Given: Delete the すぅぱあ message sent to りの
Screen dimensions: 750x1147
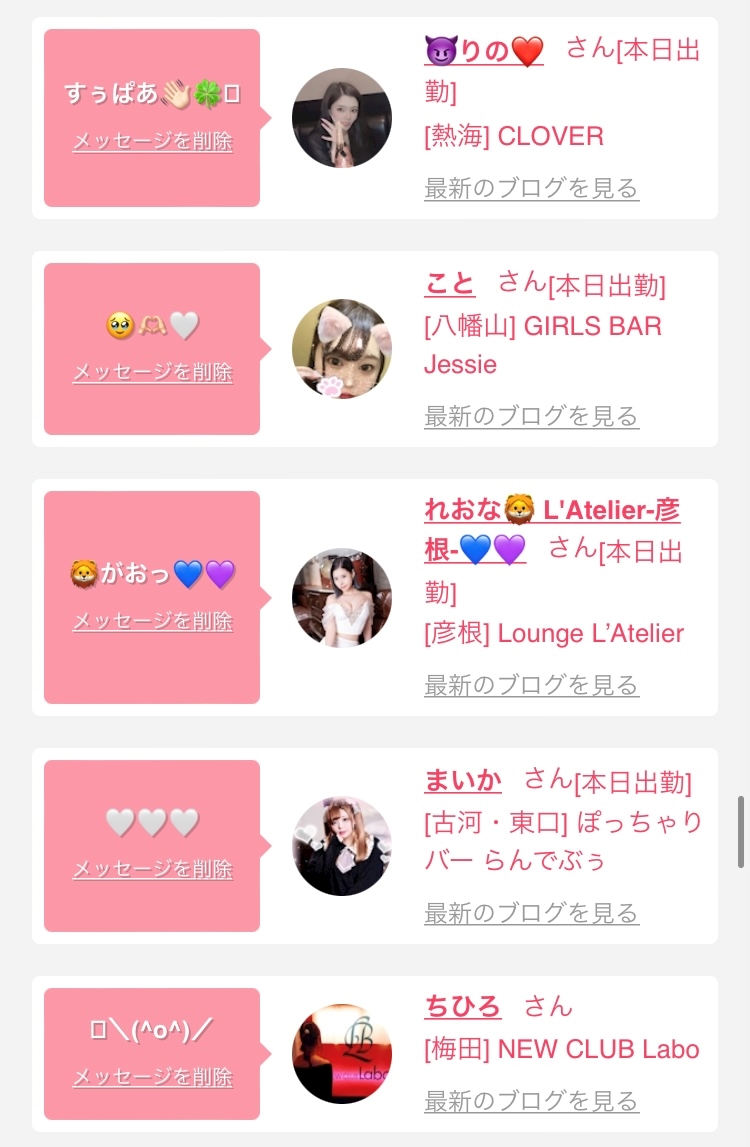Looking at the screenshot, I should pyautogui.click(x=152, y=140).
